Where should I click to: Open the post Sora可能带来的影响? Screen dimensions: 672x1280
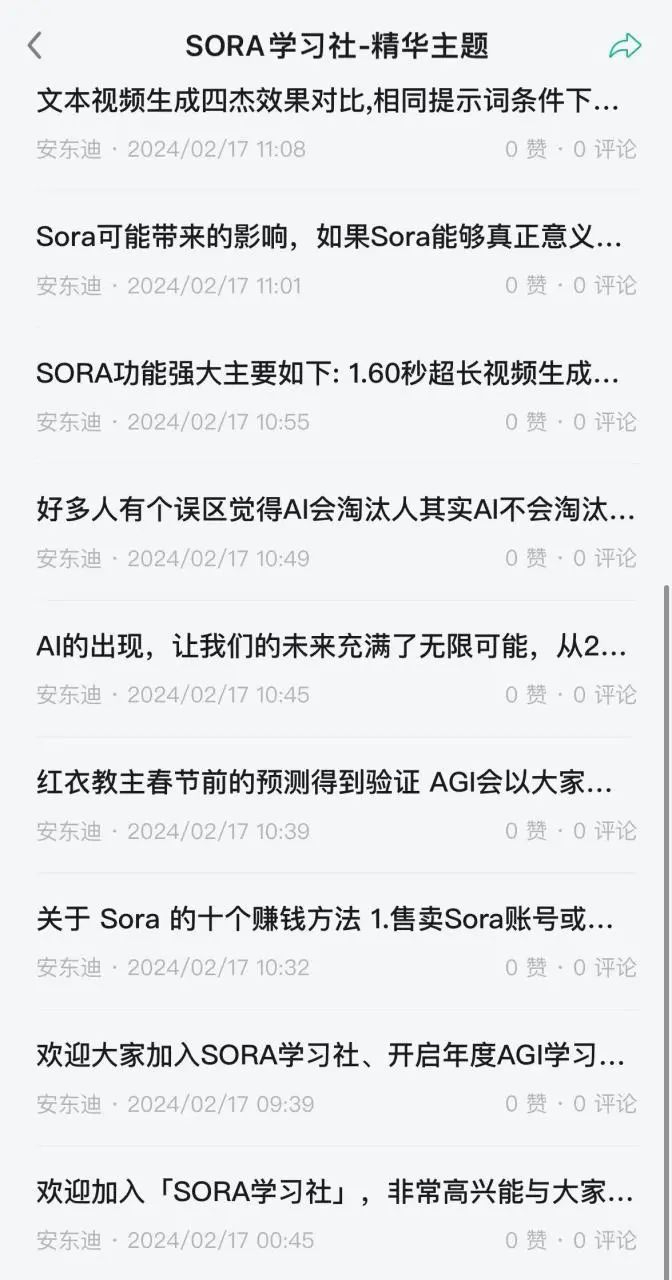click(x=328, y=237)
